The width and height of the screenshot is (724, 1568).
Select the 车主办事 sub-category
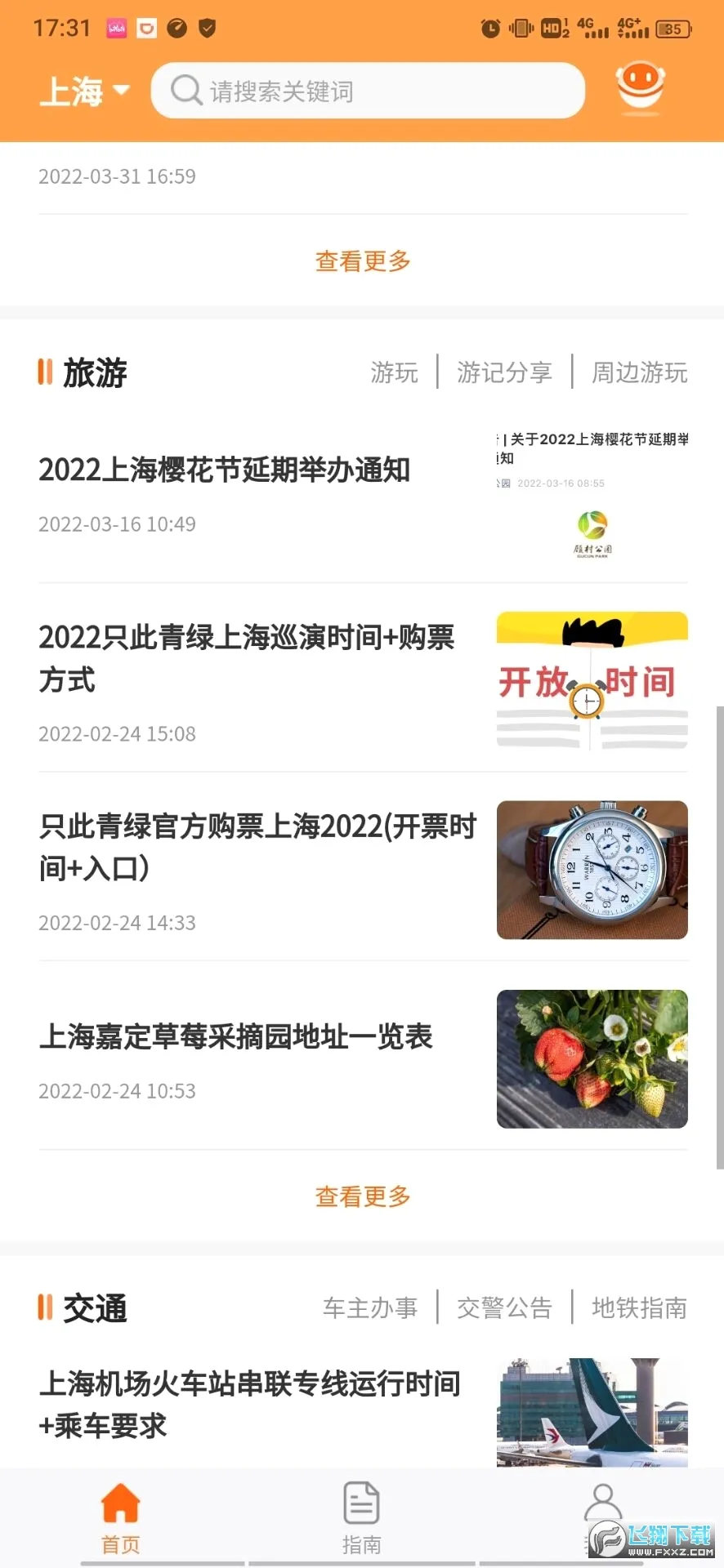click(x=370, y=1307)
